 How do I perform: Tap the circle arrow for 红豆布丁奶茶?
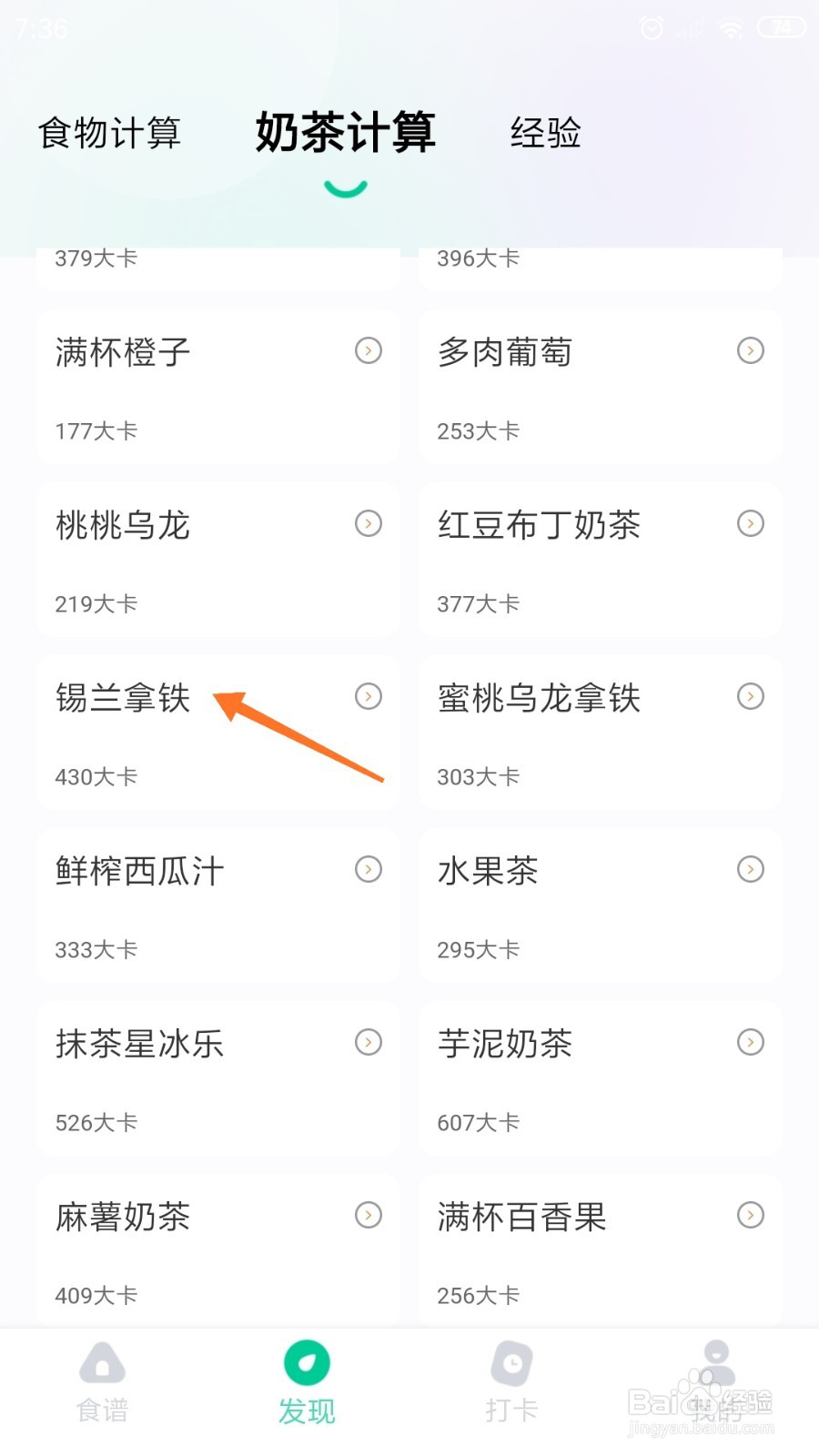point(751,523)
